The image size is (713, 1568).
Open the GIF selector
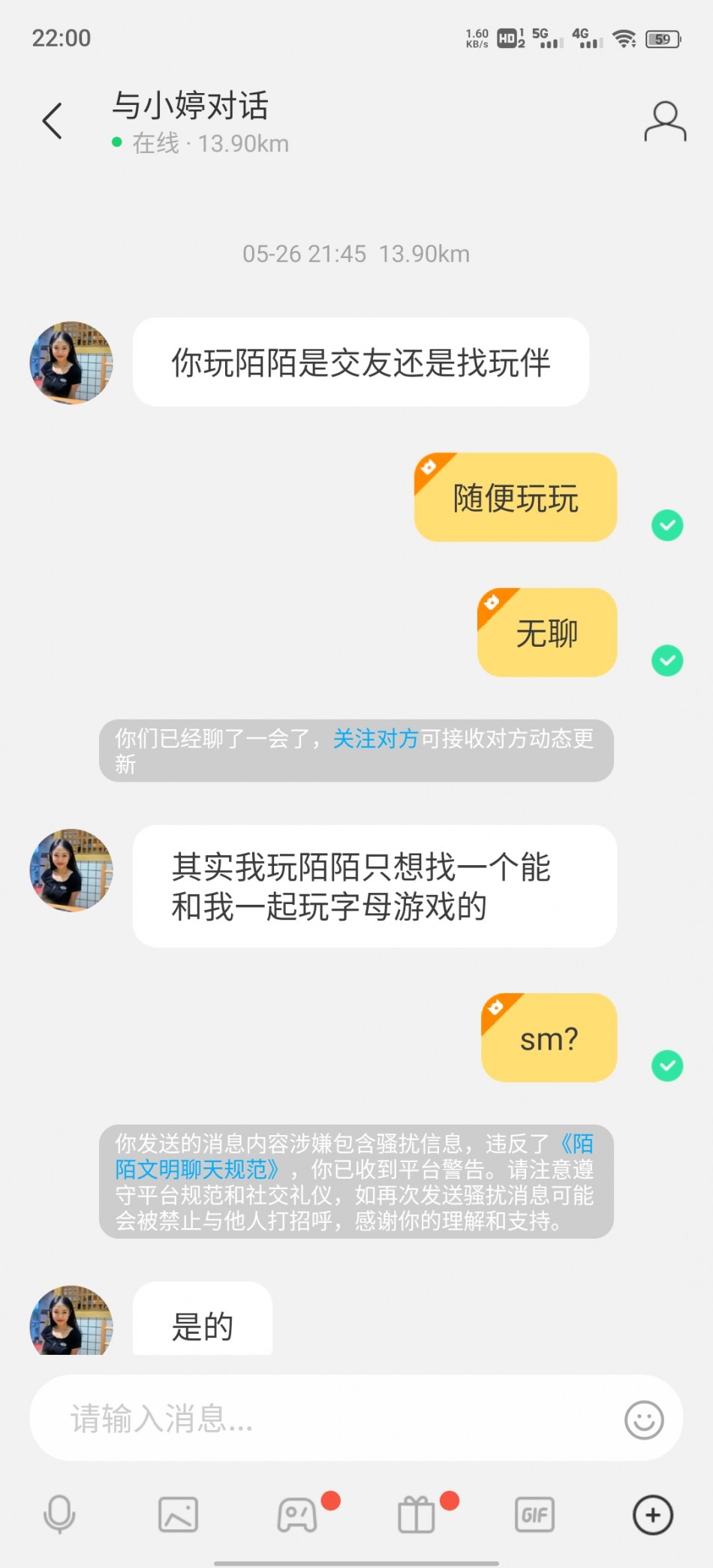click(x=534, y=1515)
